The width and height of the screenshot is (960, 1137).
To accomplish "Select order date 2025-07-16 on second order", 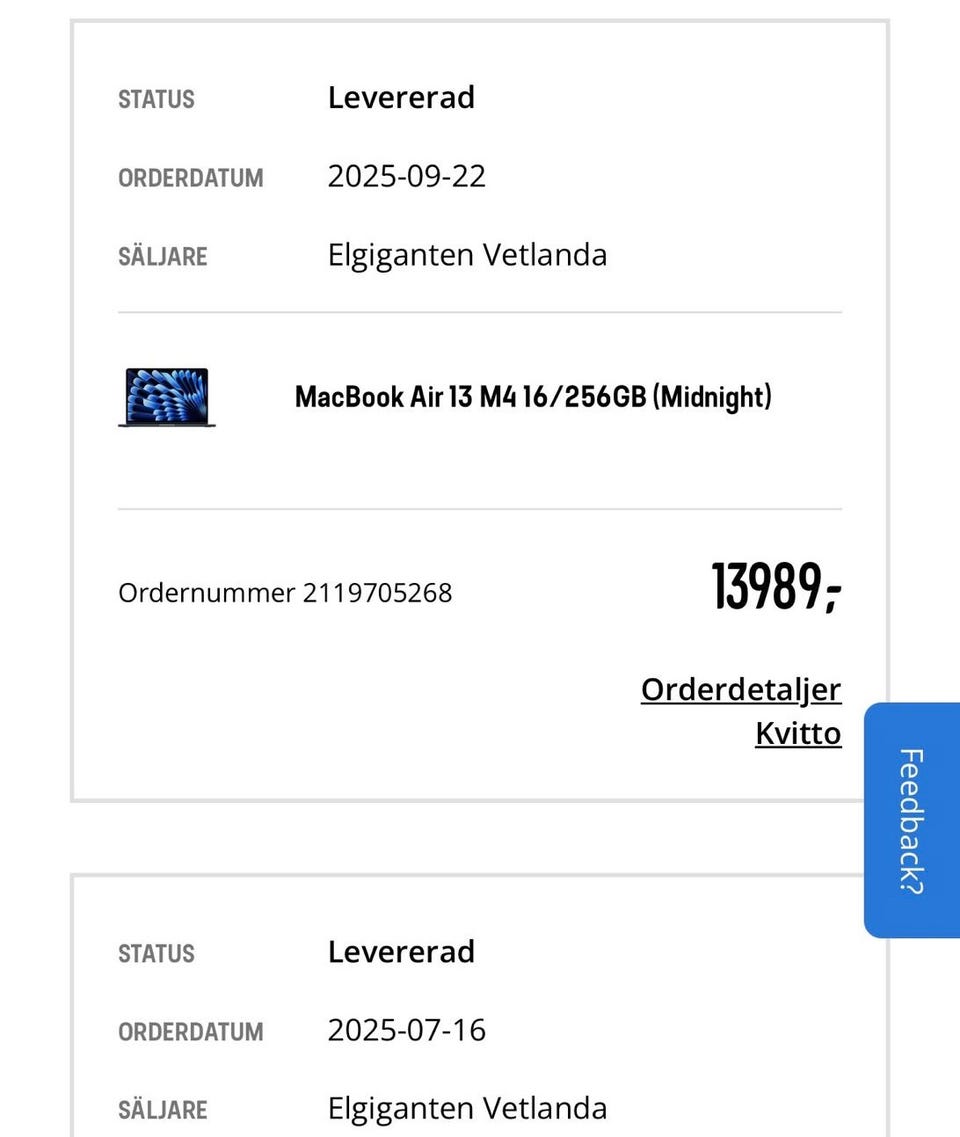I will click(x=406, y=1031).
